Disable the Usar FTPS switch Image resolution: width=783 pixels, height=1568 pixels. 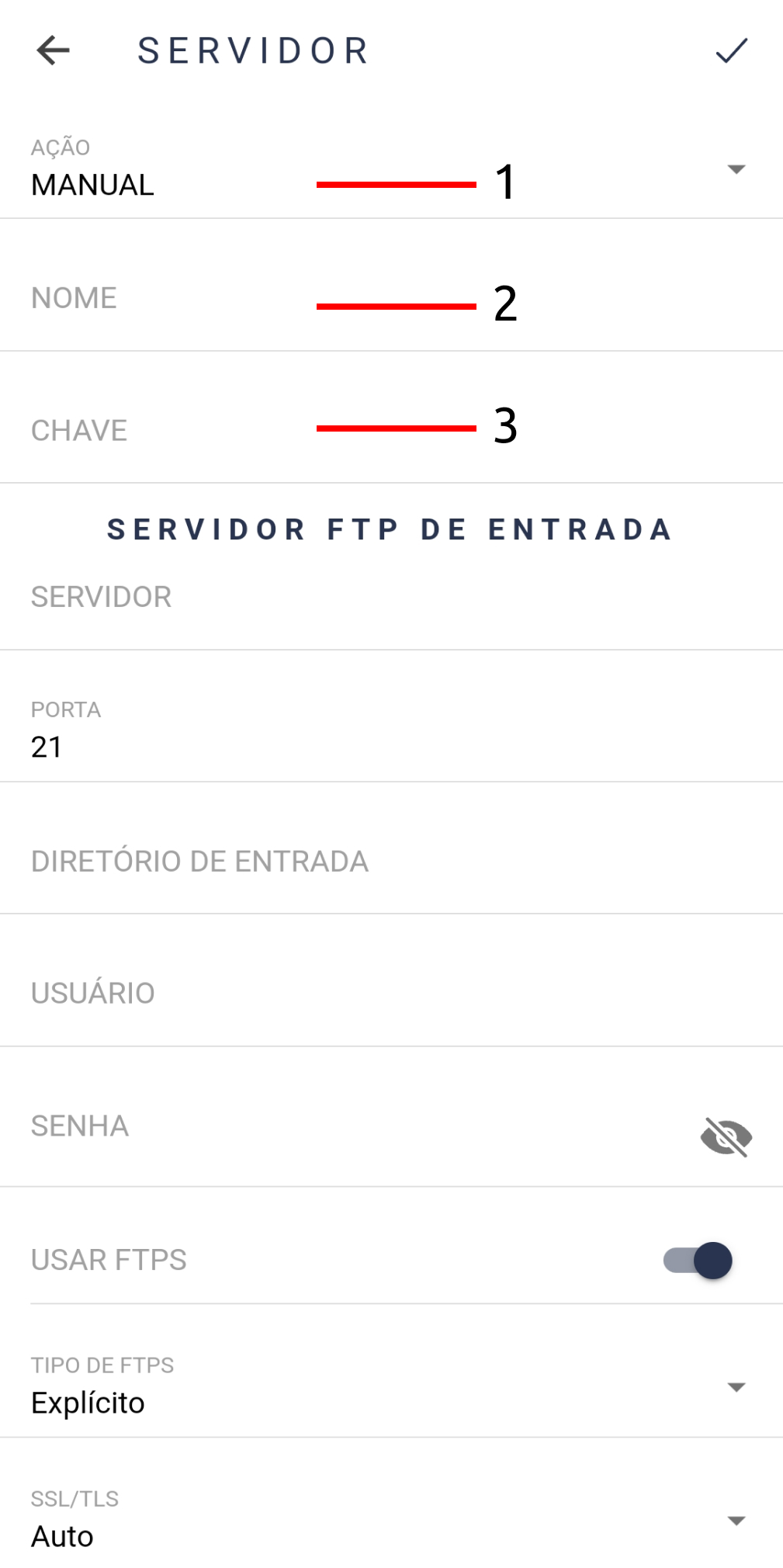(x=698, y=1261)
